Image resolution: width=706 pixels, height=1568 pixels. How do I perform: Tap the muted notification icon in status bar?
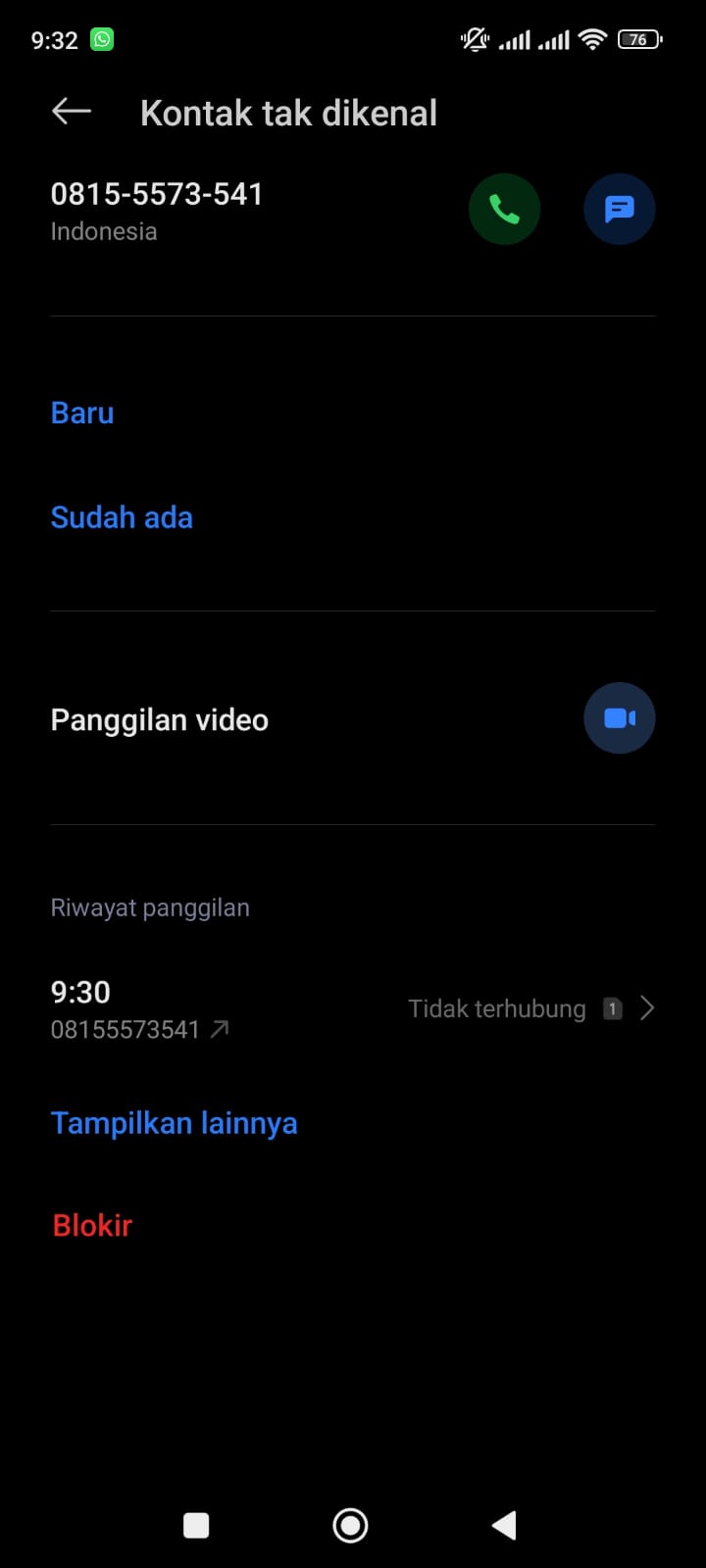coord(474,39)
